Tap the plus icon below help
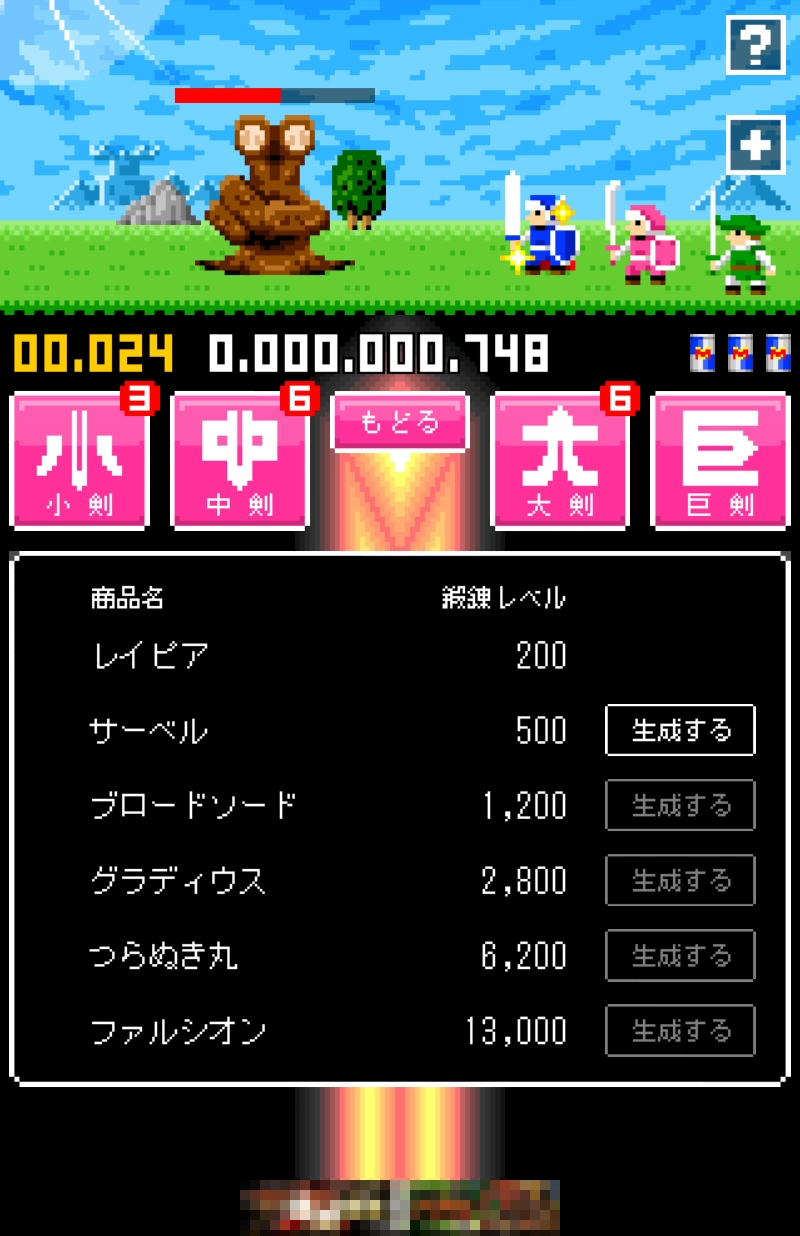 click(755, 147)
